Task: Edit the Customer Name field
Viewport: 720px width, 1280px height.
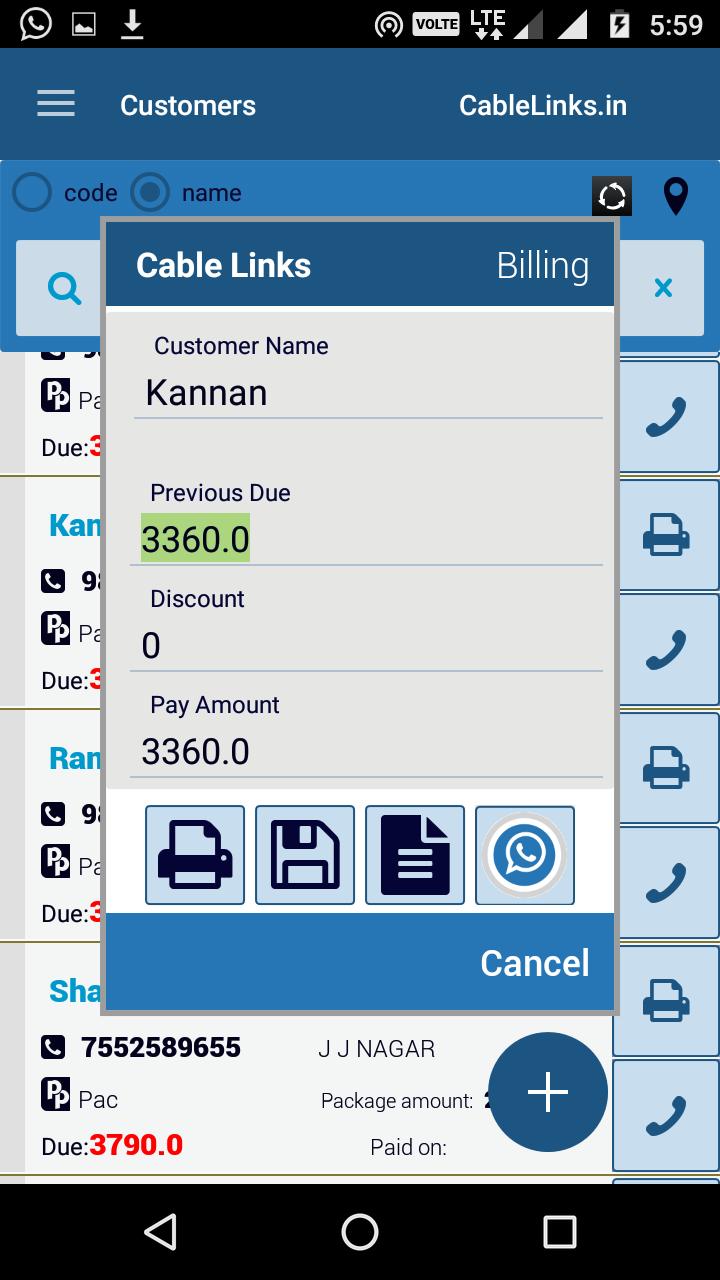Action: tap(368, 393)
